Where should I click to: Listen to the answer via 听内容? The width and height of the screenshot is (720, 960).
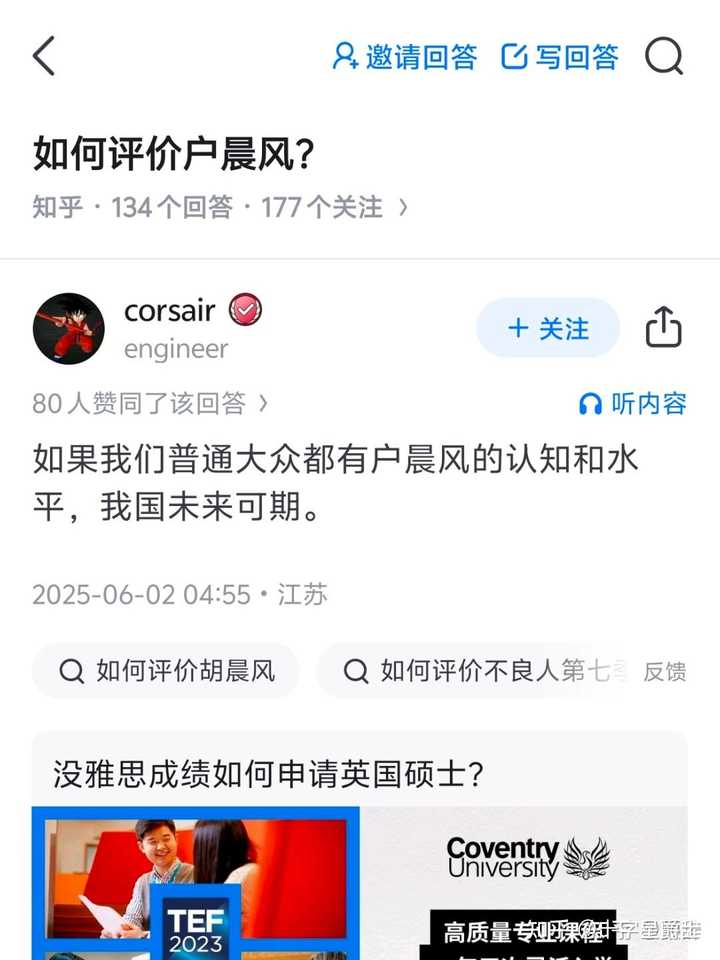pos(633,403)
